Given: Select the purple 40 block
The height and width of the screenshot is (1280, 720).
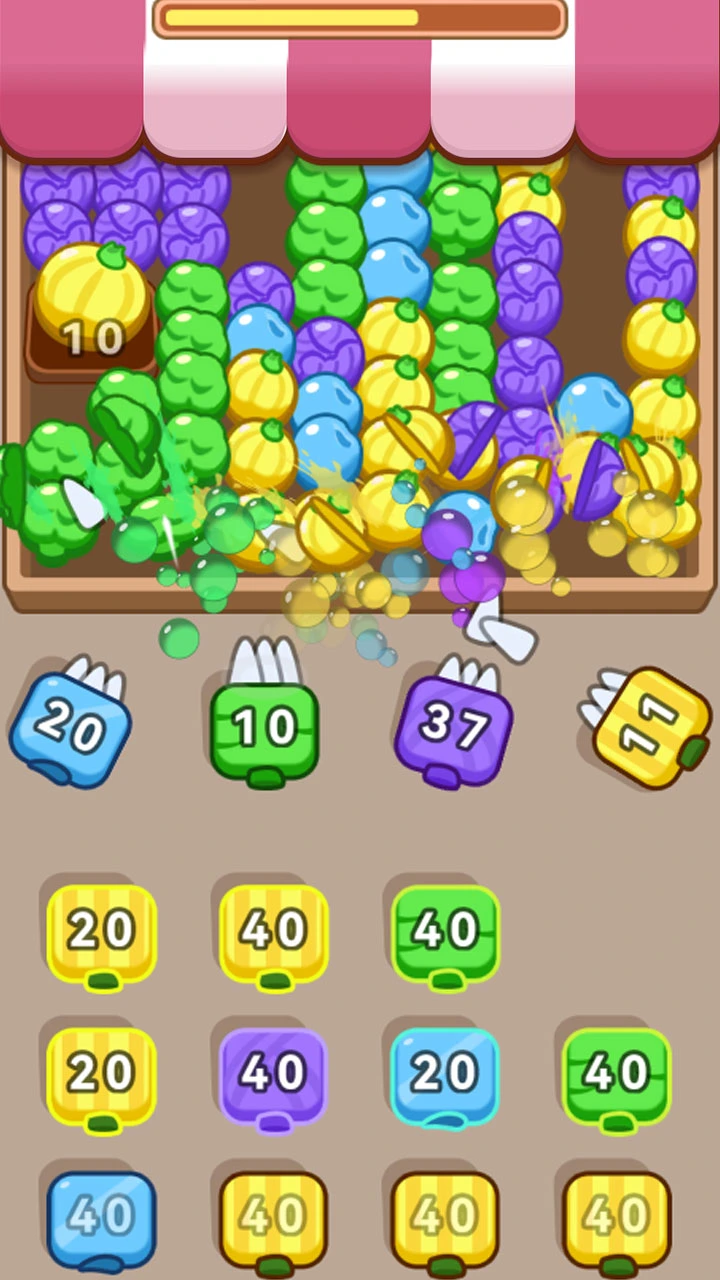Looking at the screenshot, I should (273, 1075).
